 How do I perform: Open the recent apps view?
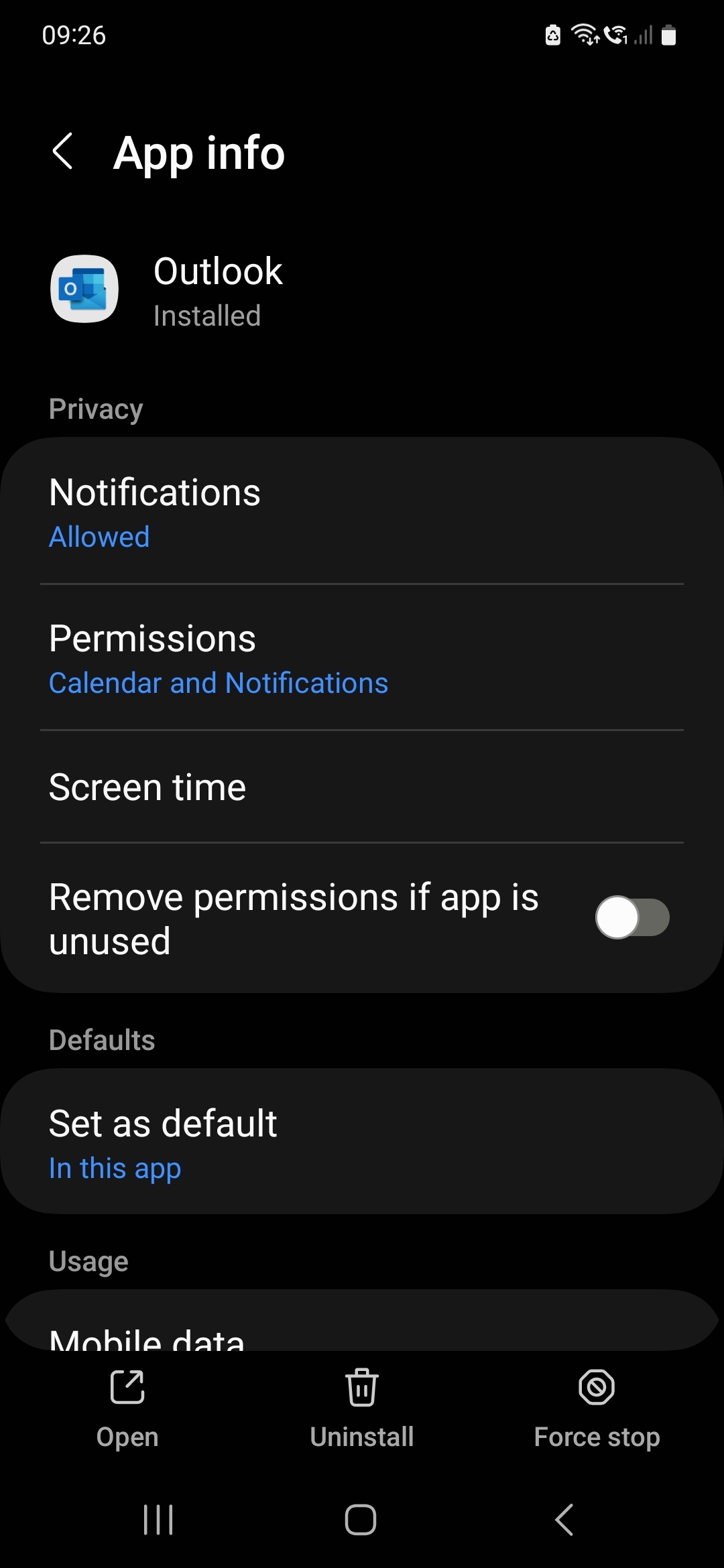[158, 1519]
